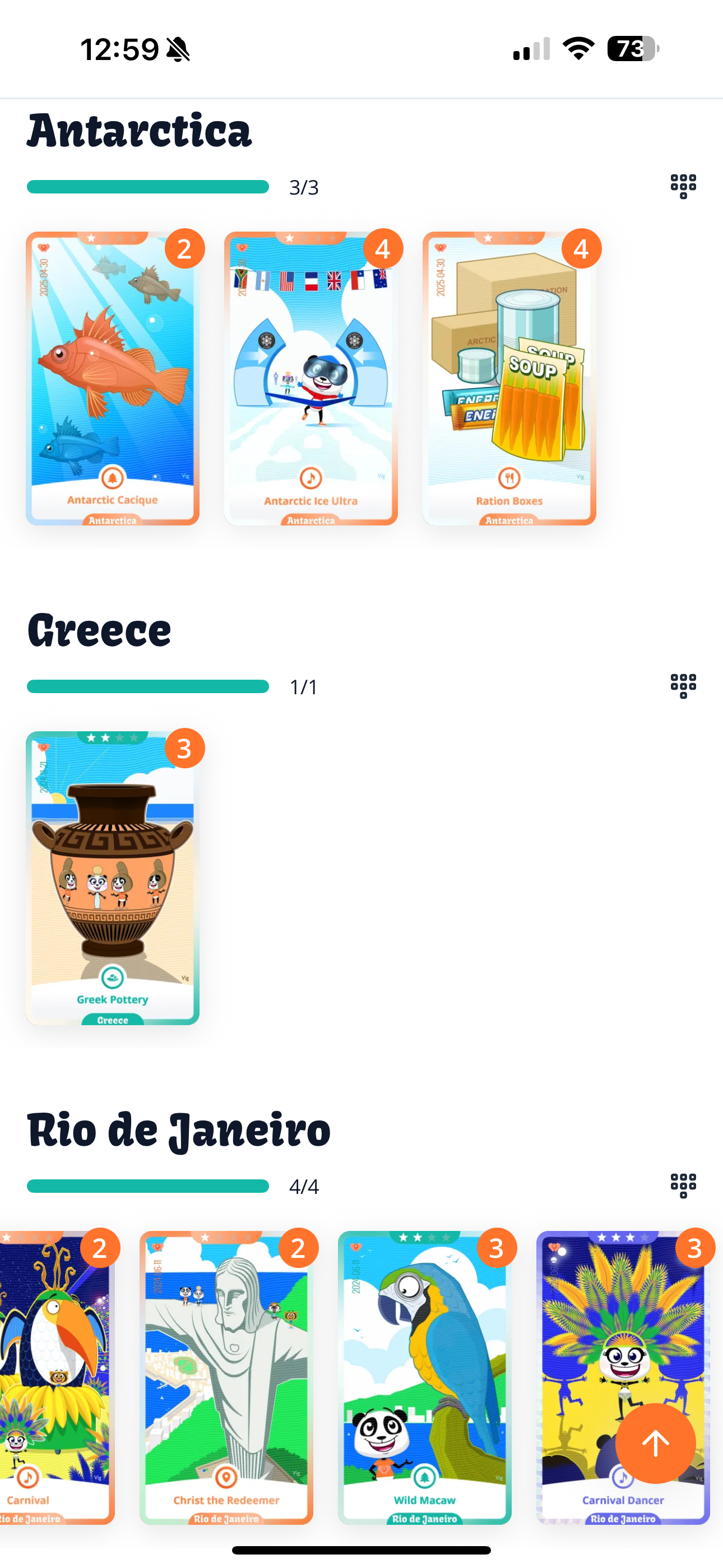Open the Antarctic Cacique card

click(113, 378)
